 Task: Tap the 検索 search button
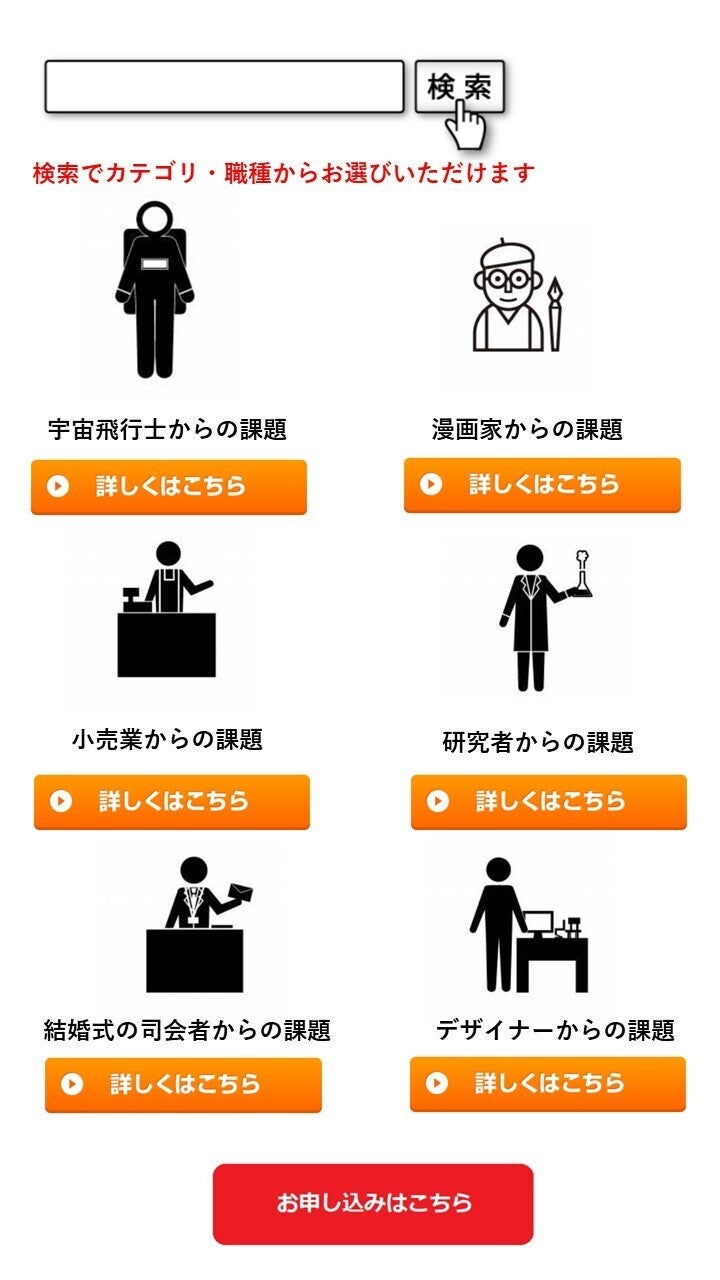point(459,87)
